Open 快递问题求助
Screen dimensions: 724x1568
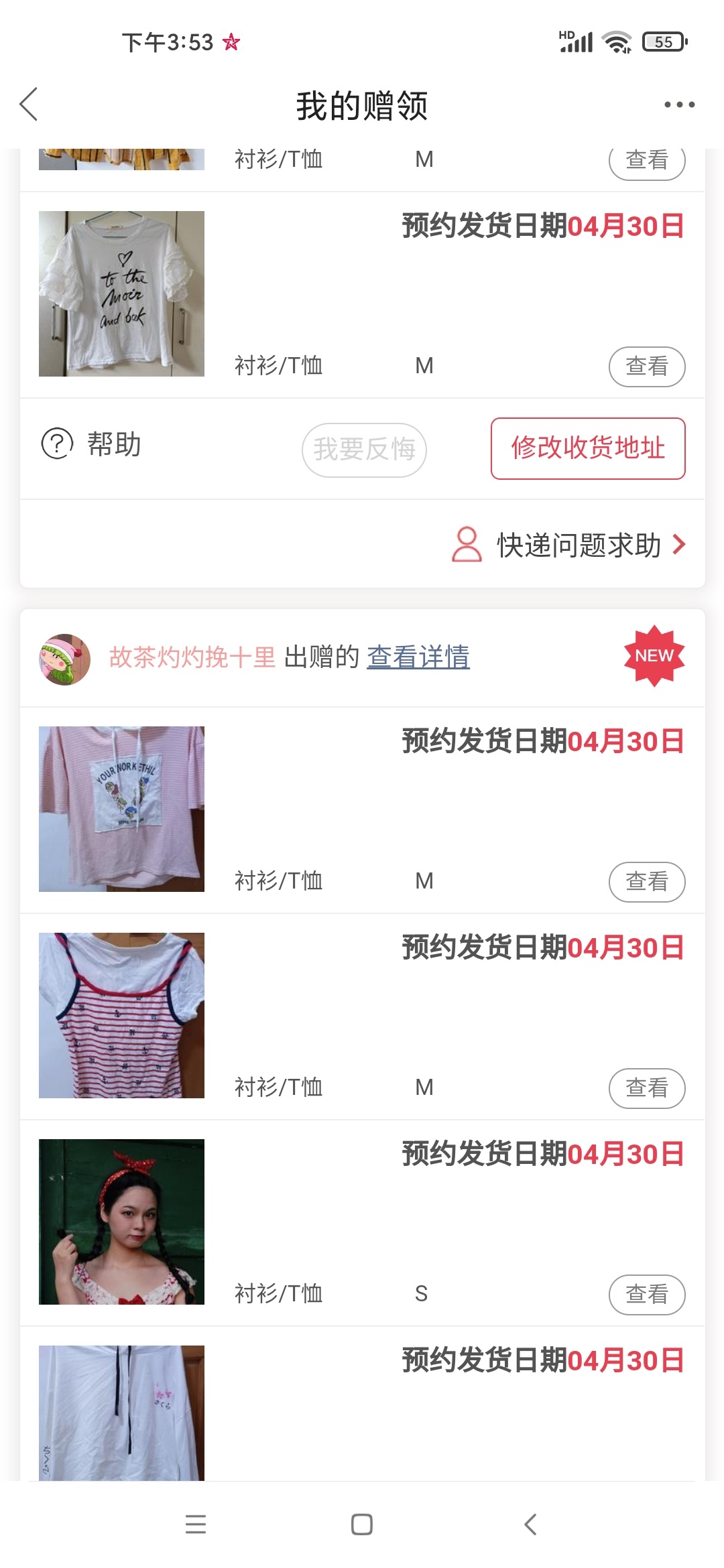pyautogui.click(x=570, y=545)
